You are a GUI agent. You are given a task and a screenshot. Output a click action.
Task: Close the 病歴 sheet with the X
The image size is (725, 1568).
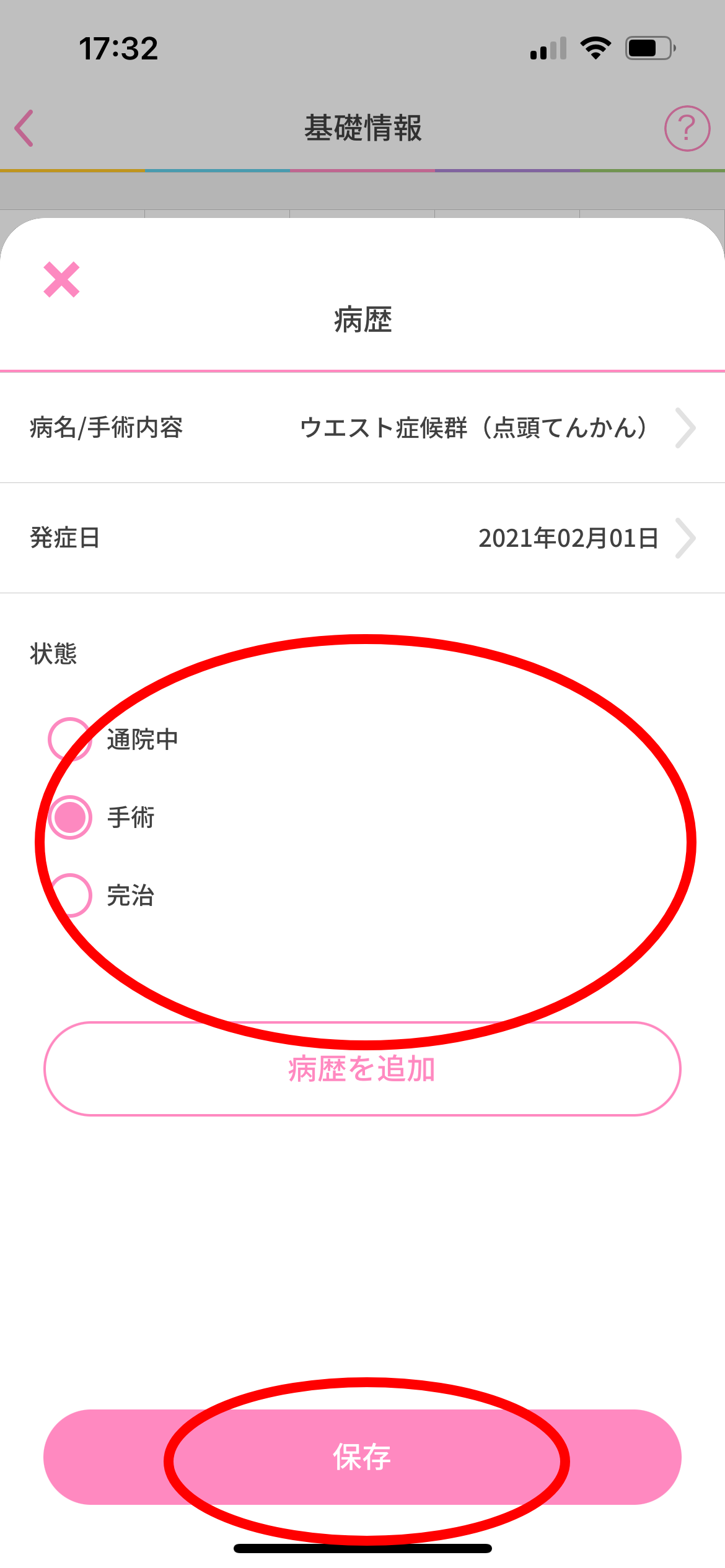click(61, 279)
